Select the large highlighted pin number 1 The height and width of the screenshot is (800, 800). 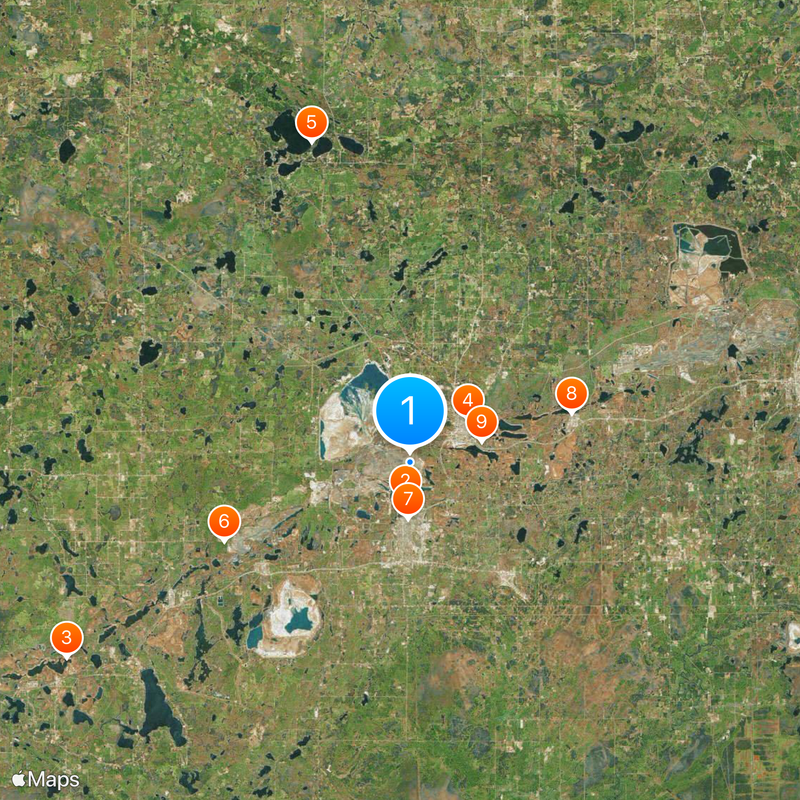point(409,410)
